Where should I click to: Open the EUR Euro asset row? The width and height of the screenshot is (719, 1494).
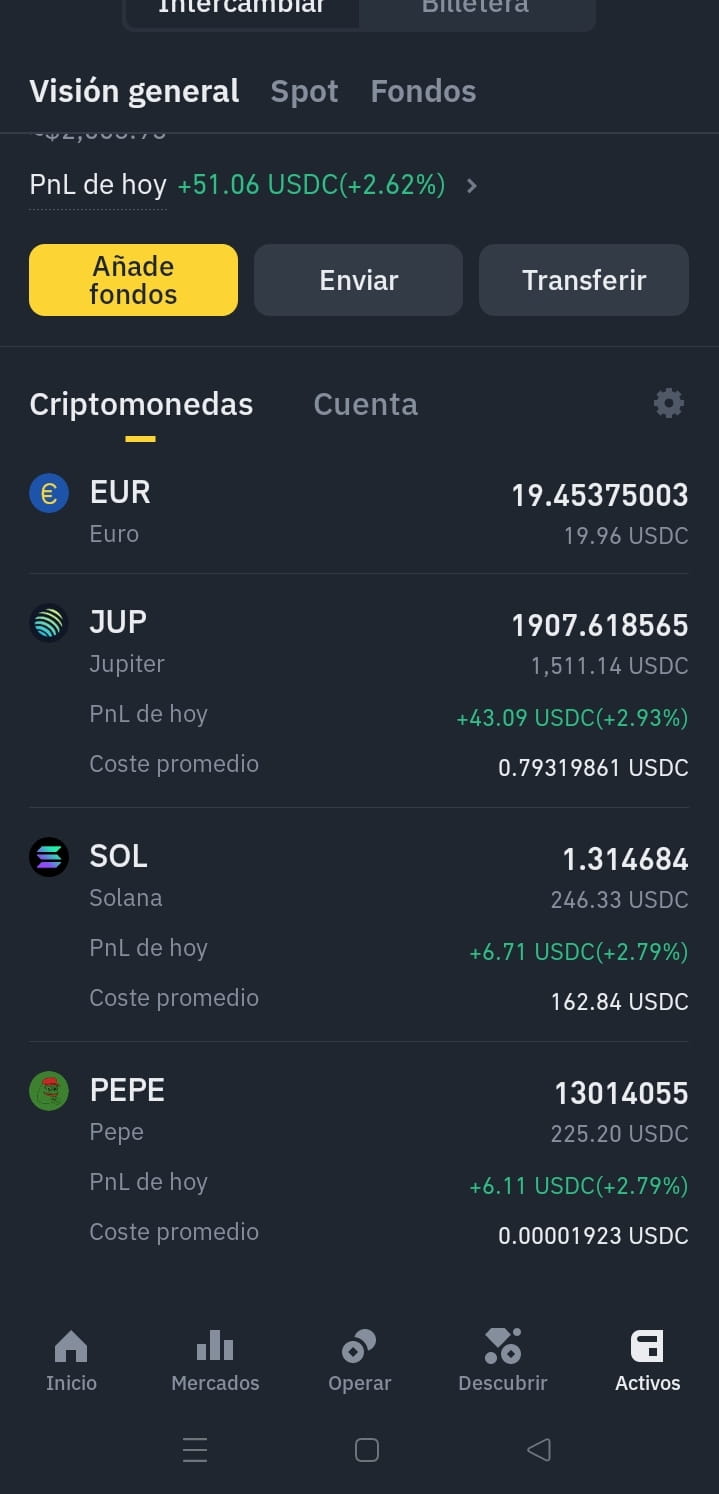359,513
